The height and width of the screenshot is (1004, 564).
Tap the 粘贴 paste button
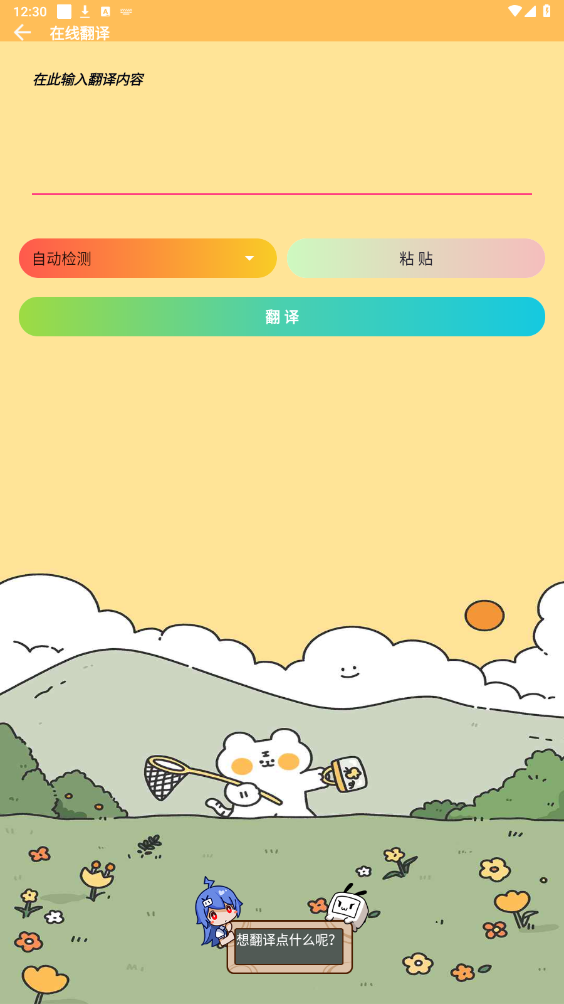[x=416, y=258]
